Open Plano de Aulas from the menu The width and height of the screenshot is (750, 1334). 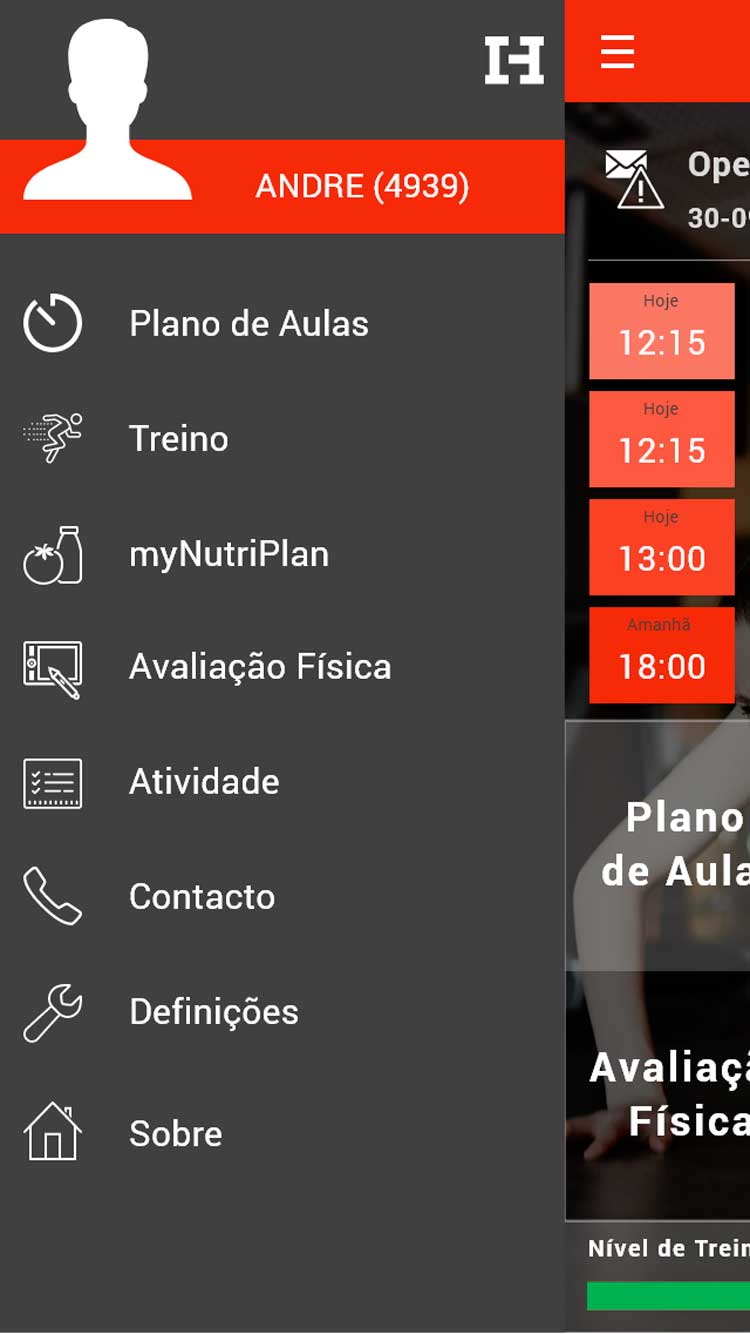pos(282,324)
